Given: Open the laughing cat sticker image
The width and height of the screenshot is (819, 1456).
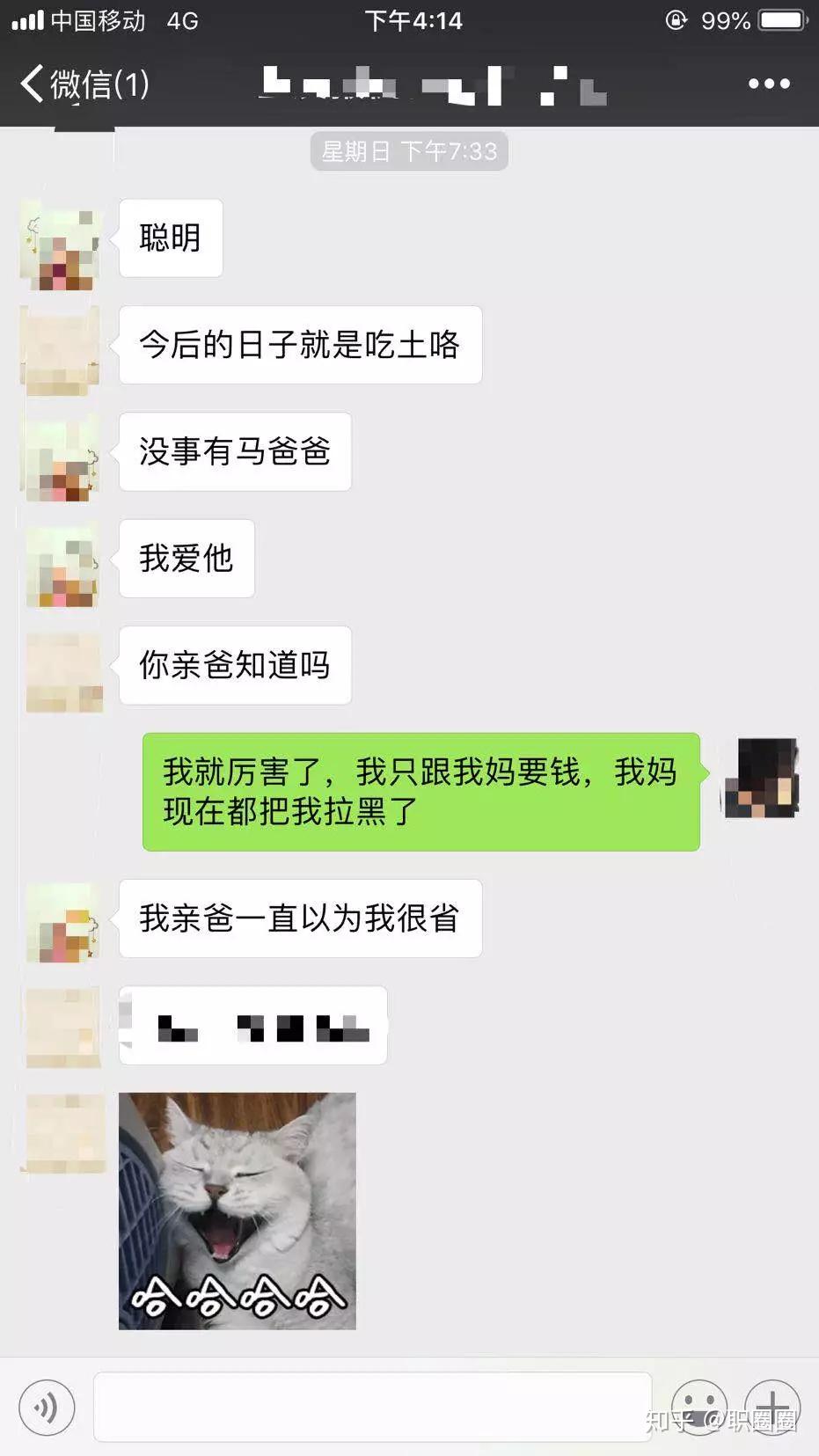Looking at the screenshot, I should pyautogui.click(x=238, y=1211).
